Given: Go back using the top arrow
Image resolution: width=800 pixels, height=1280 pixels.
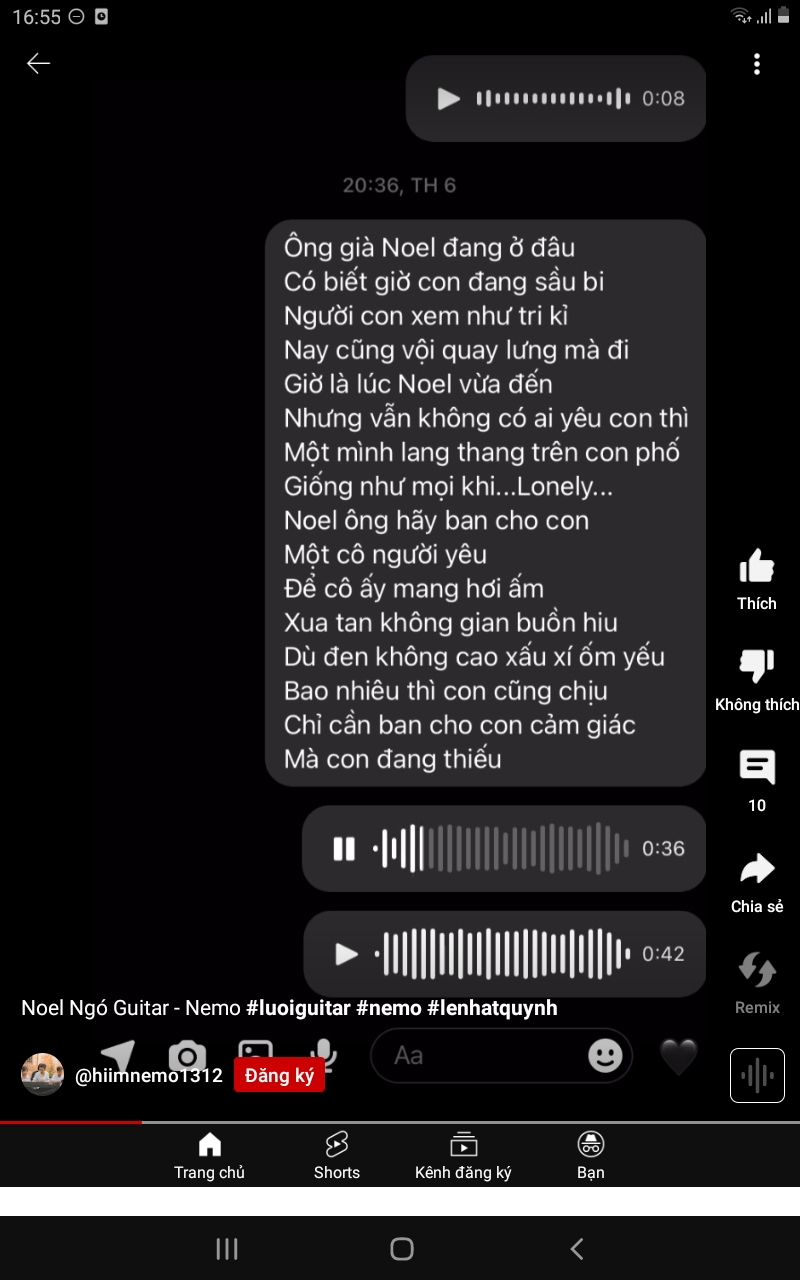Looking at the screenshot, I should click(38, 64).
